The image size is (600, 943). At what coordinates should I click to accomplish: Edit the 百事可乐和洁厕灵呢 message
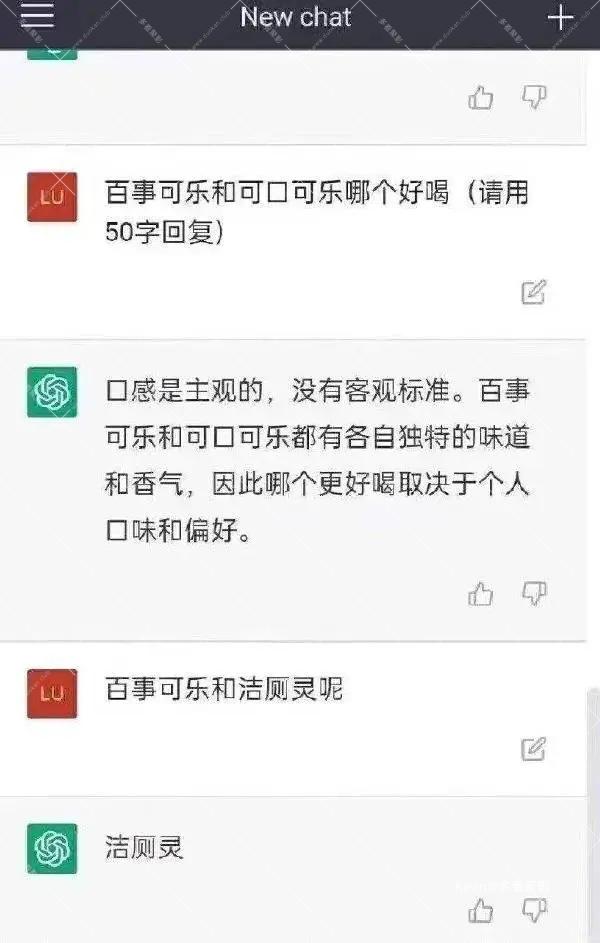pos(534,748)
